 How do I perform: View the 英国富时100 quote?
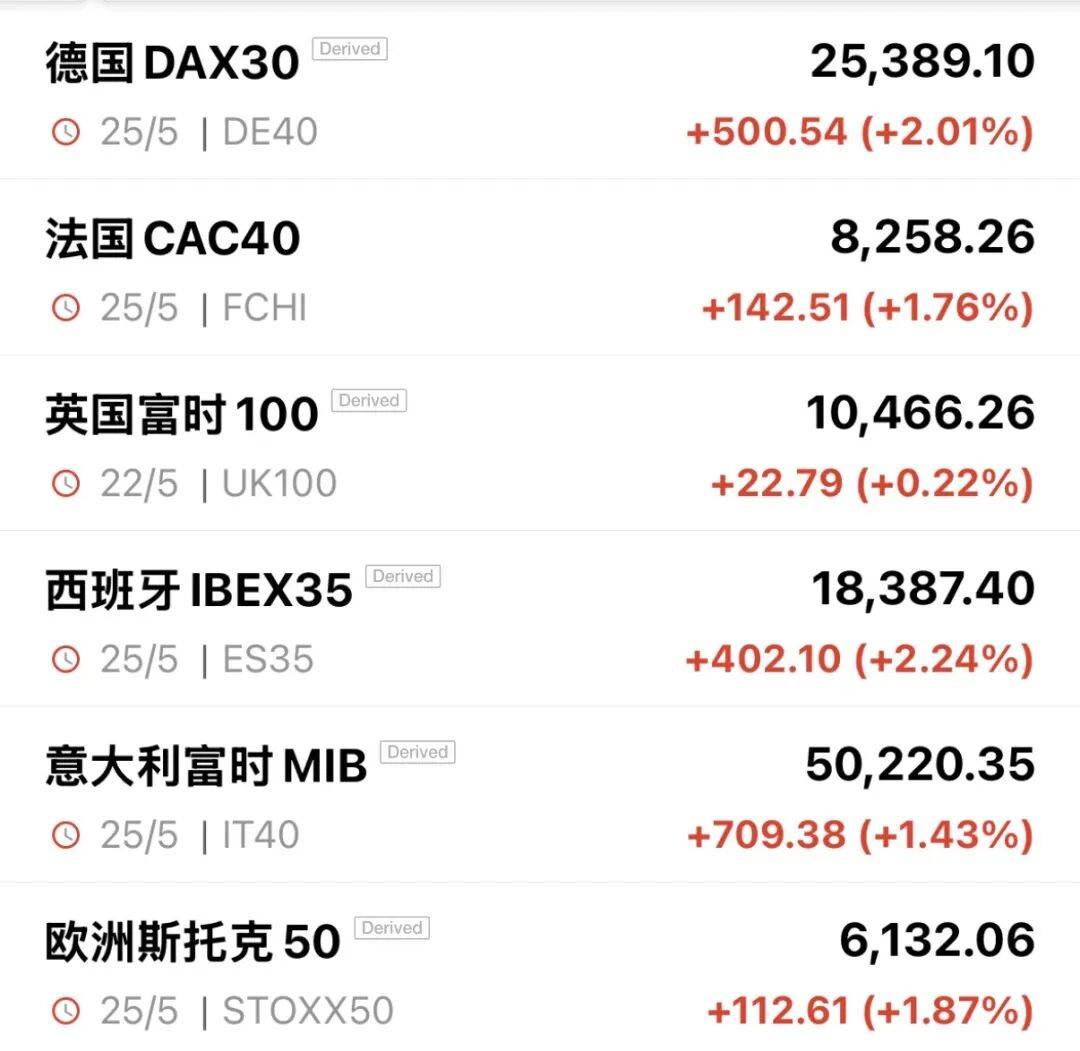coord(540,443)
